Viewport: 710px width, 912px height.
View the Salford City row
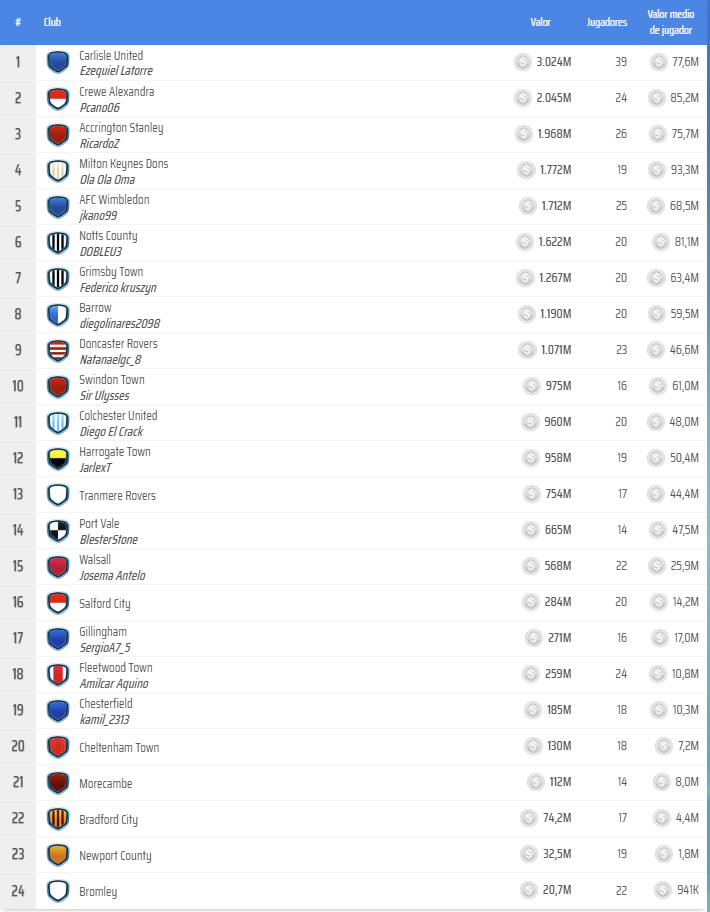pos(104,604)
